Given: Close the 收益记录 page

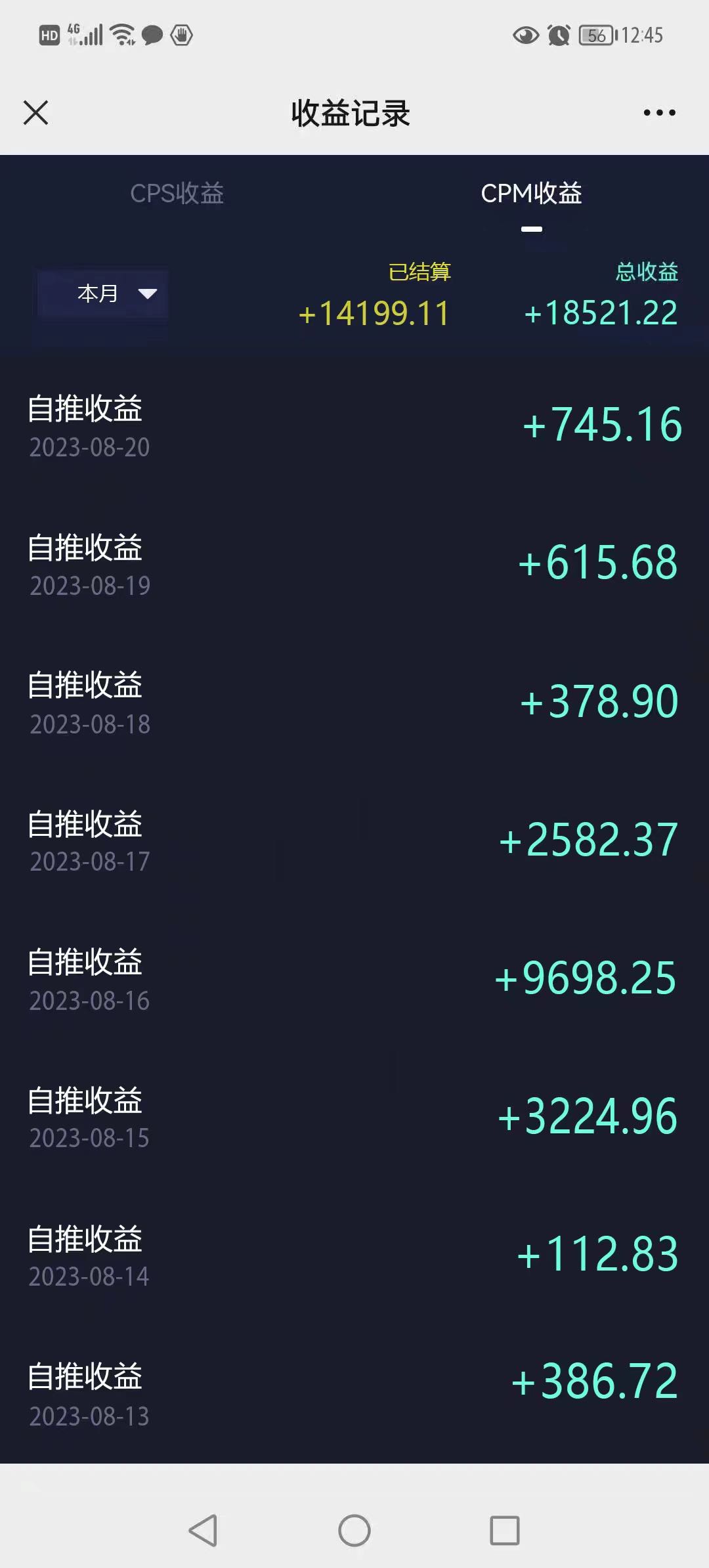Looking at the screenshot, I should click(36, 112).
